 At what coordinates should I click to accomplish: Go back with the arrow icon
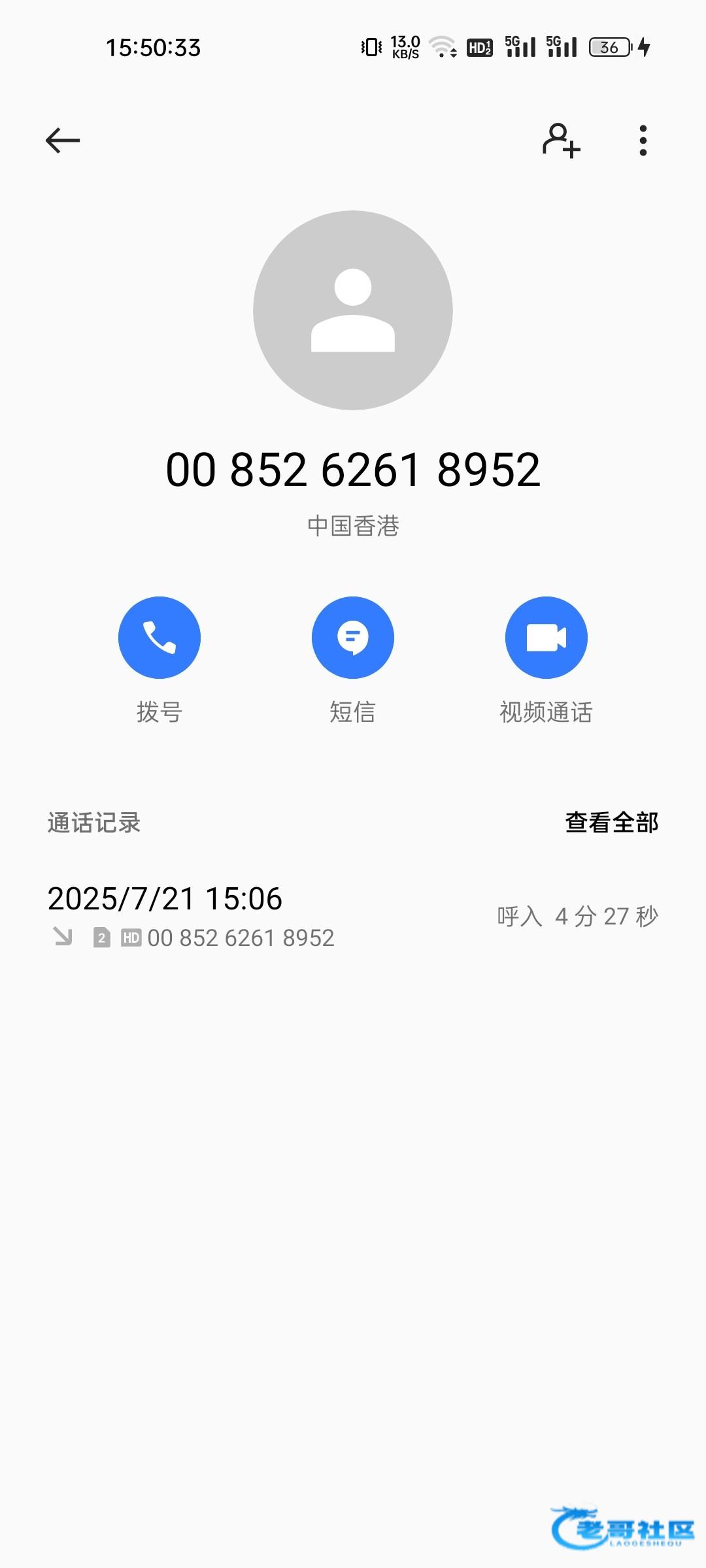click(63, 140)
